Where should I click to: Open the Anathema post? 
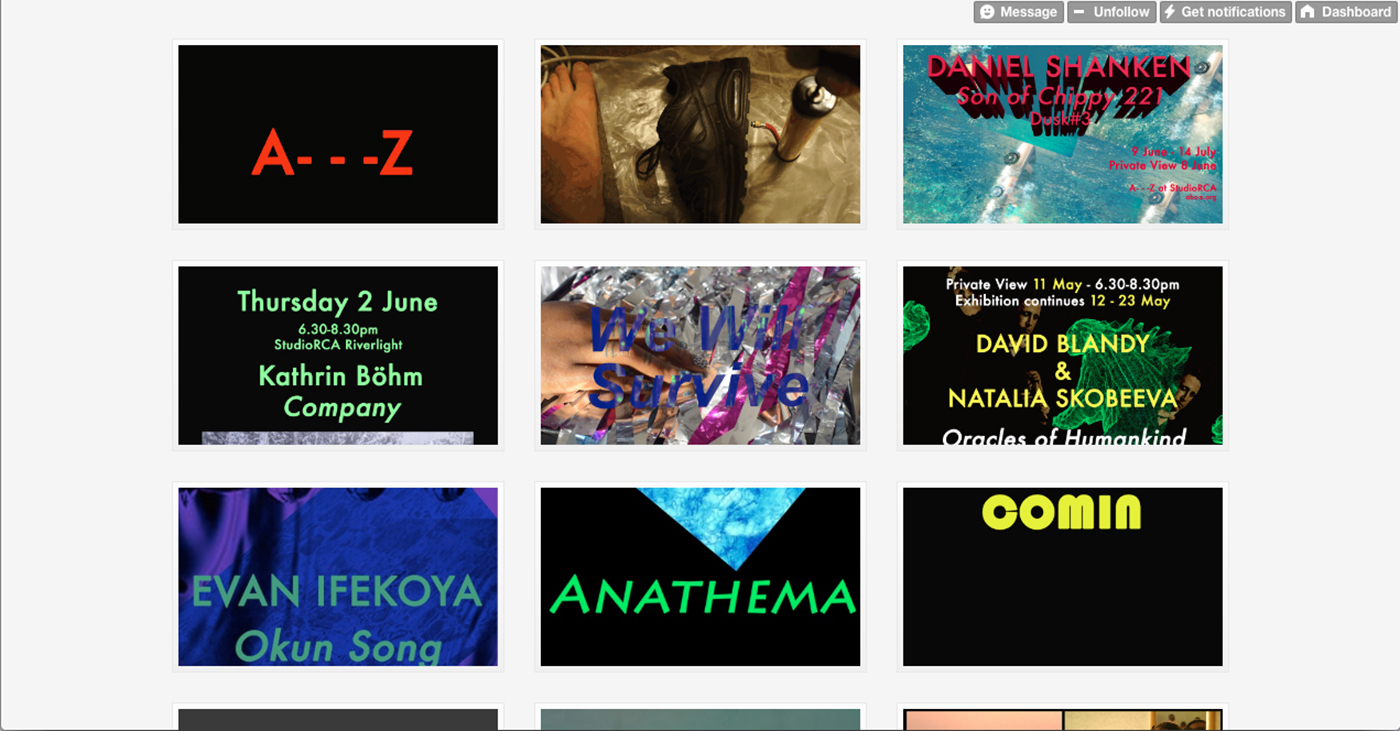click(700, 576)
